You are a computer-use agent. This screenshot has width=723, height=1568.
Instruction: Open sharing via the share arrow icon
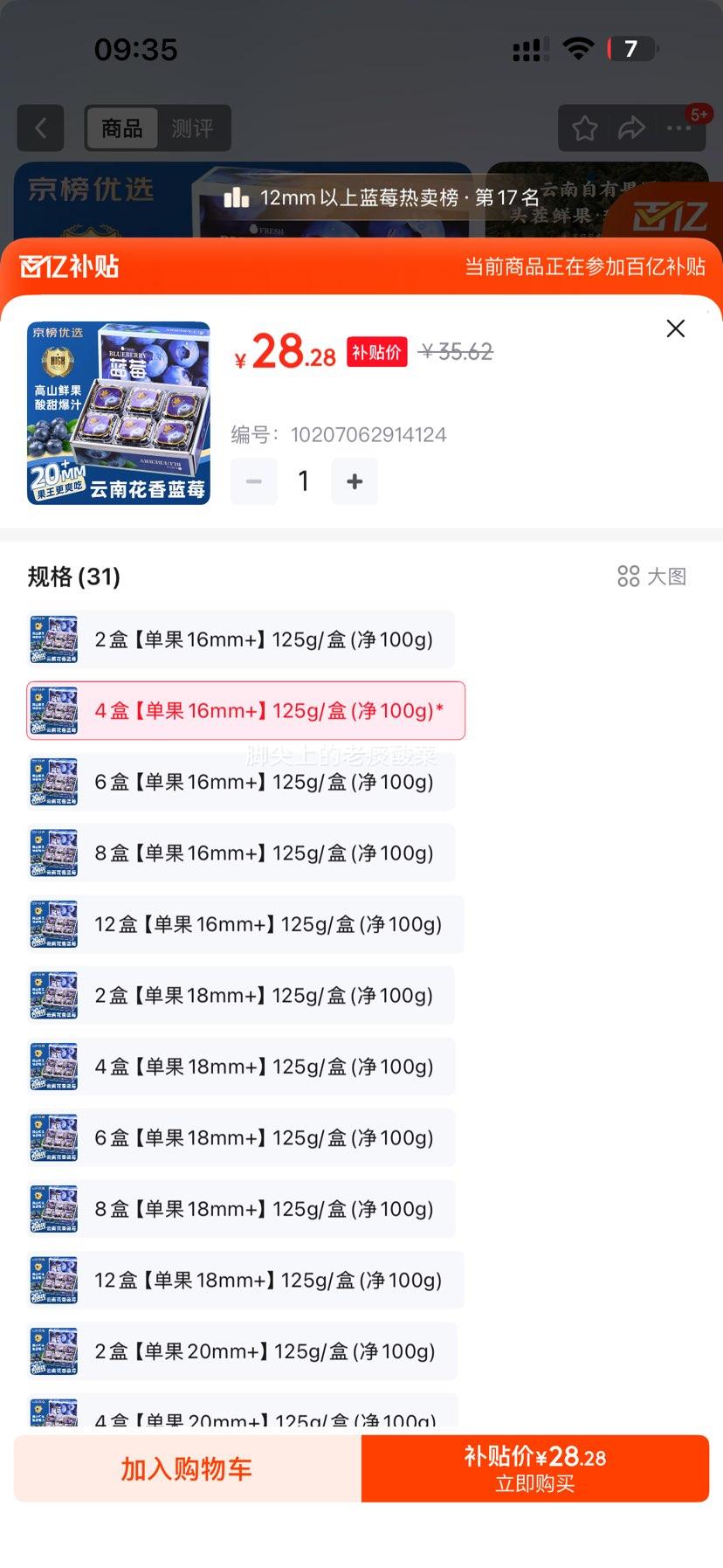pos(630,128)
